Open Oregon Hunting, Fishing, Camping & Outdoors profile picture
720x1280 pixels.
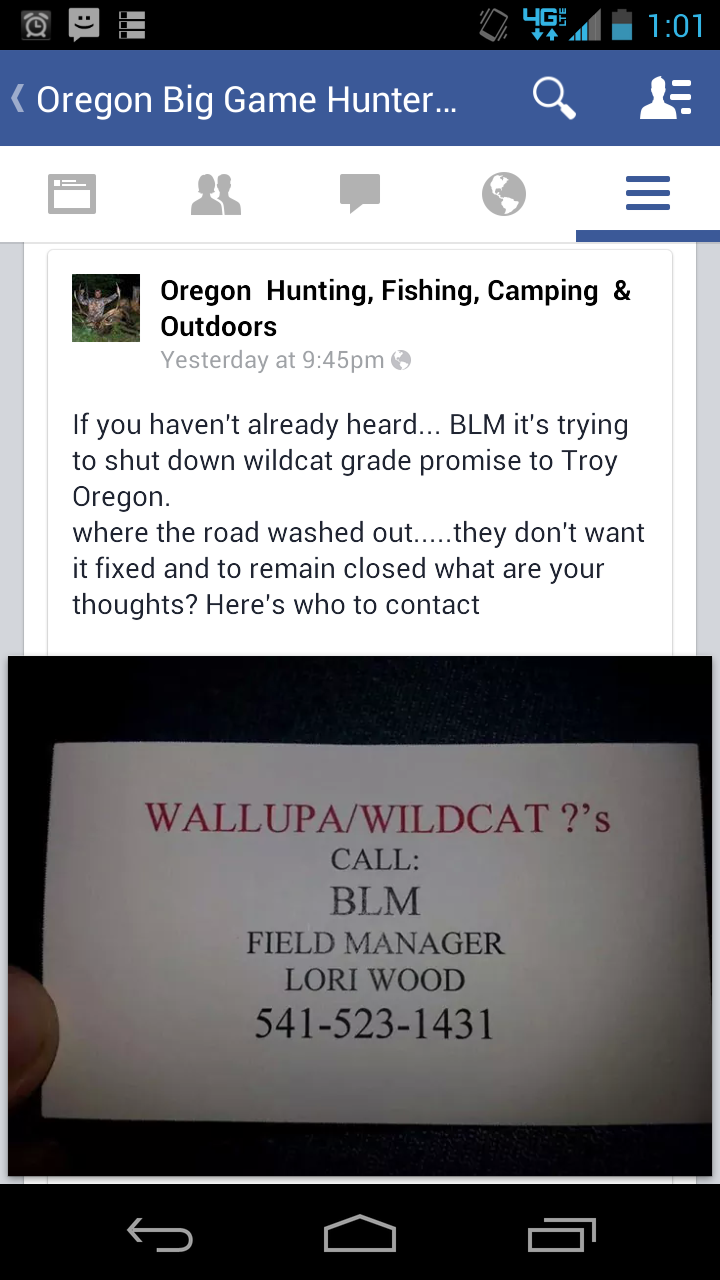106,308
